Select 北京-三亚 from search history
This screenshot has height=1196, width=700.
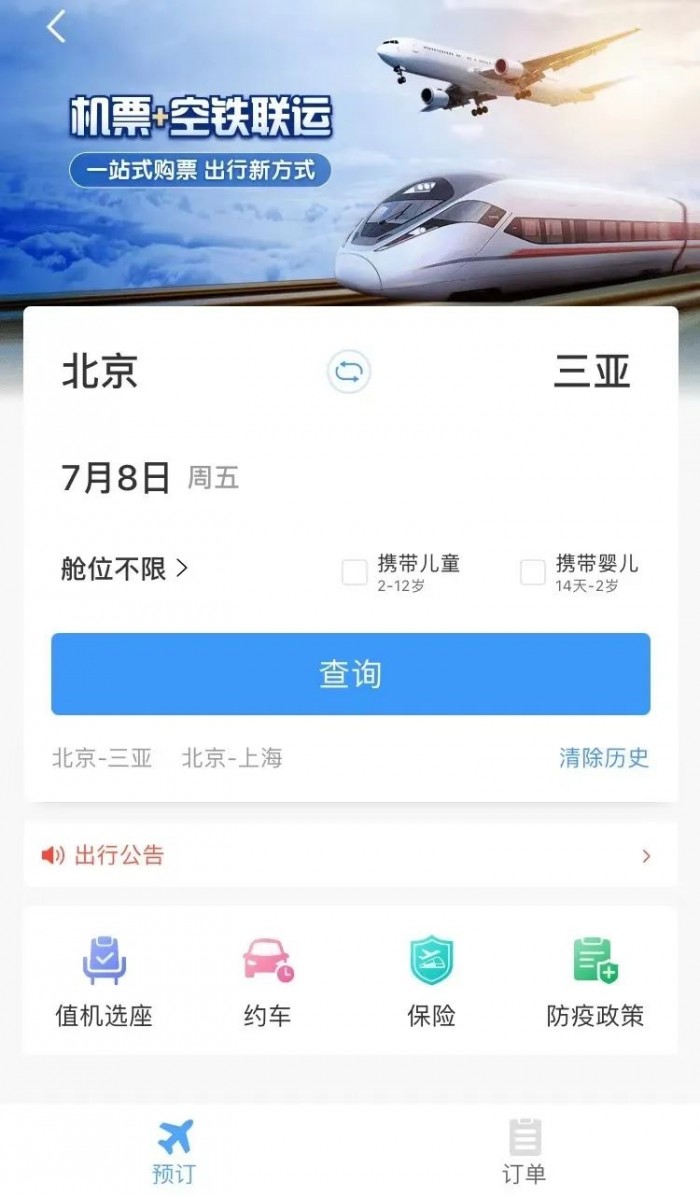pos(102,758)
